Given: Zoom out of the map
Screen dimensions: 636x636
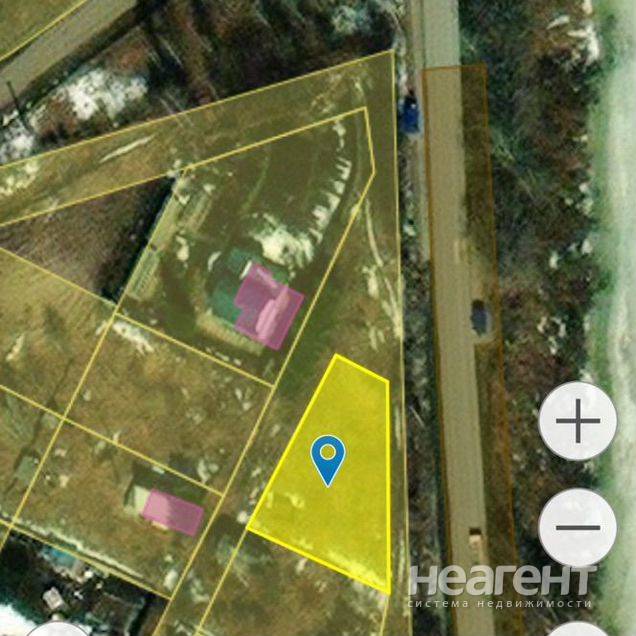Looking at the screenshot, I should point(577,527).
